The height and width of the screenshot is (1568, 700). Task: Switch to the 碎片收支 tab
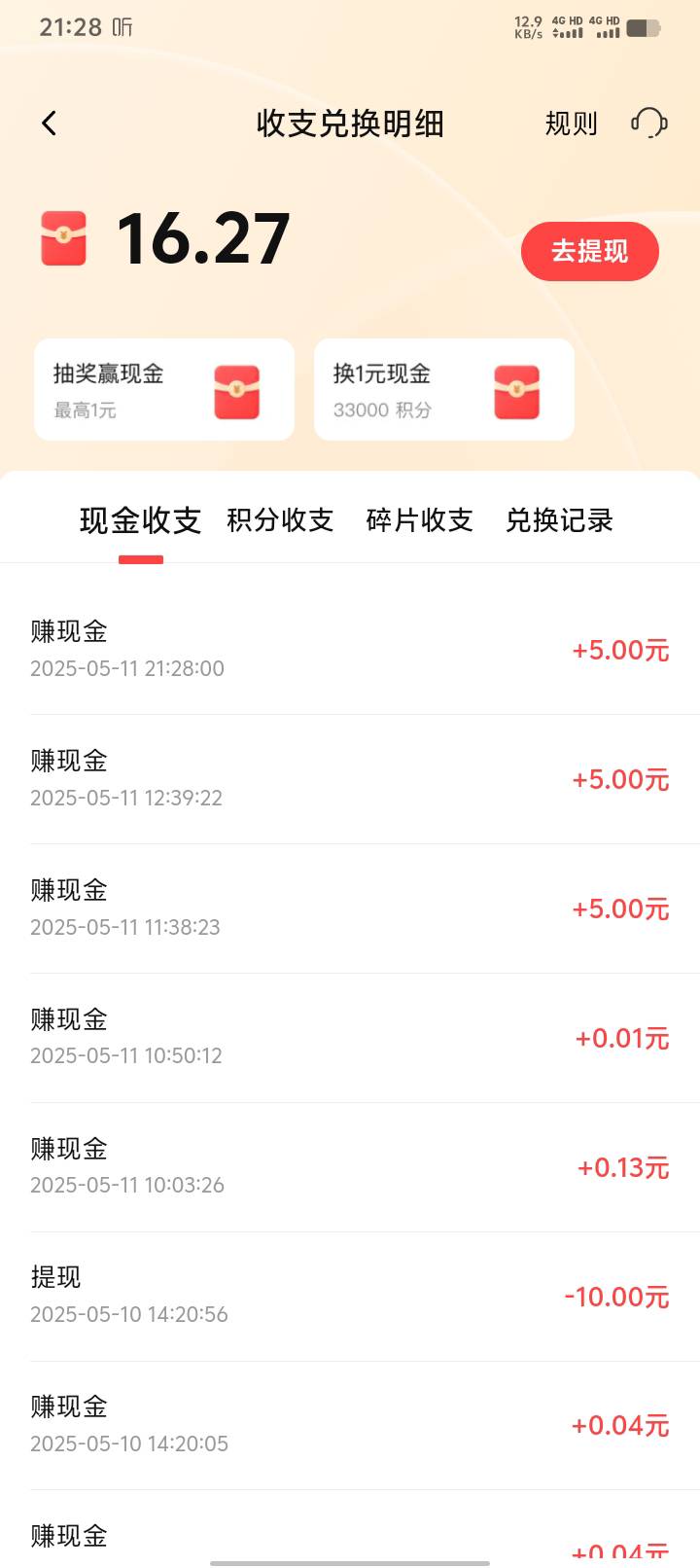pos(419,520)
